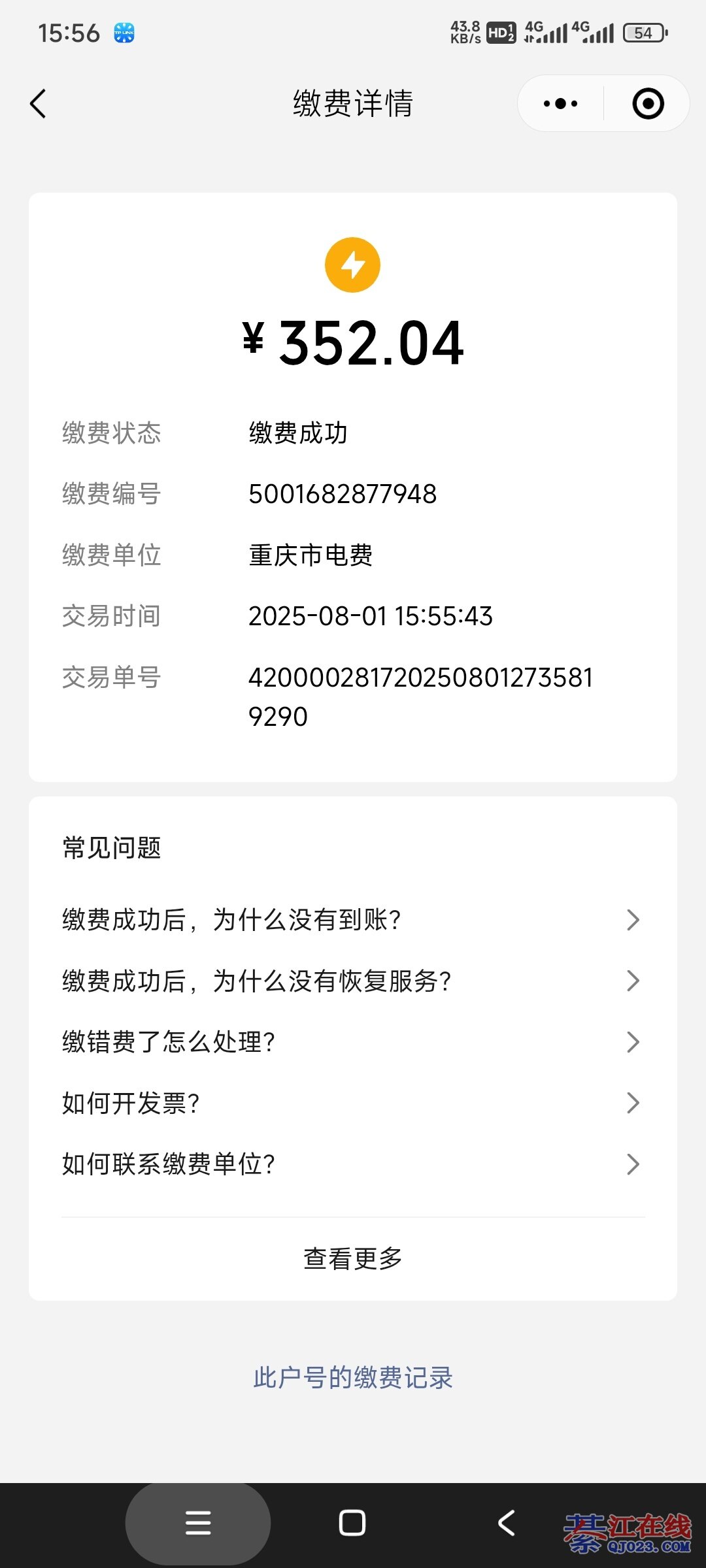Open the mini program three-dot menu
The width and height of the screenshot is (706, 1568).
(561, 104)
